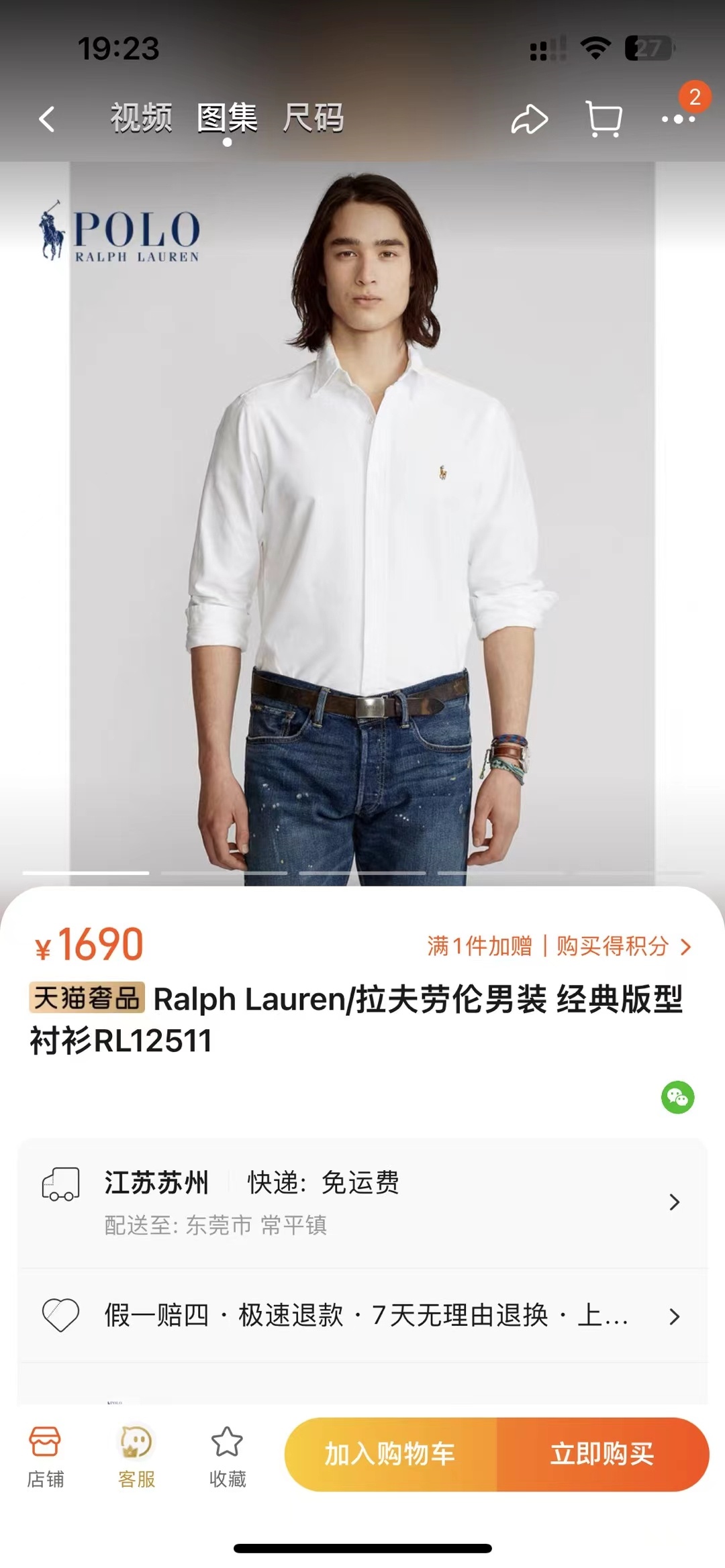The image size is (725, 1568).
Task: Tap 加入购物车 to add to cart
Action: (390, 1454)
